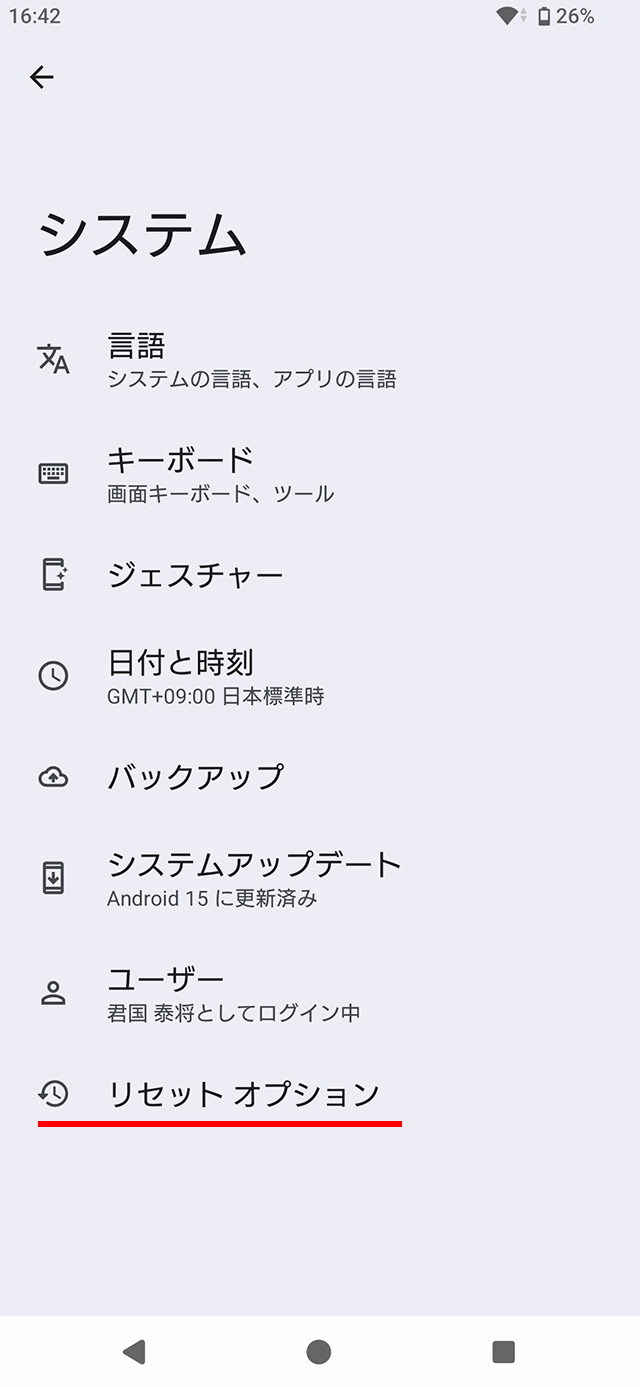640x1387 pixels.
Task: Open リセット オプション
Action: point(320,1094)
